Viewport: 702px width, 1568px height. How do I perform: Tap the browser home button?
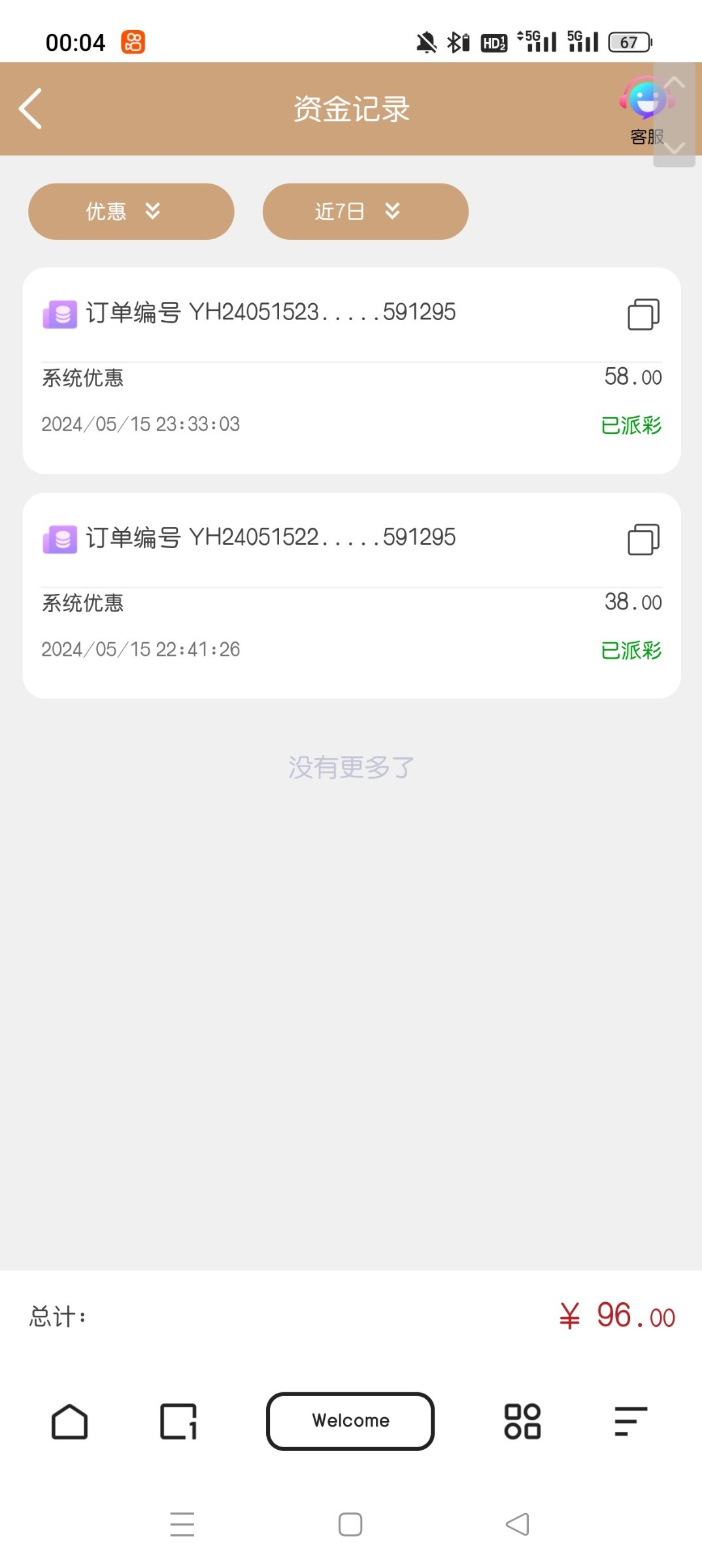pos(69,1421)
